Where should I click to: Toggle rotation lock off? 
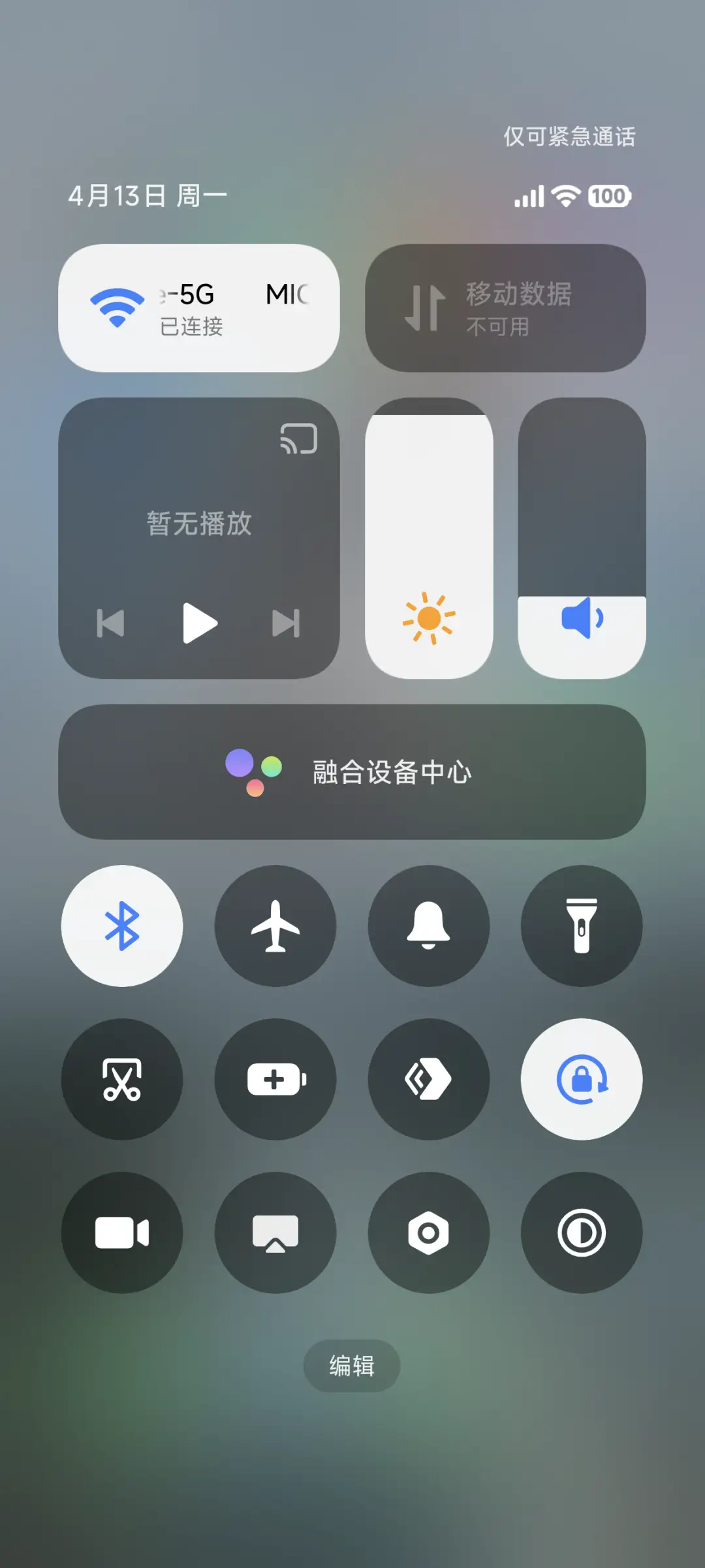582,1079
